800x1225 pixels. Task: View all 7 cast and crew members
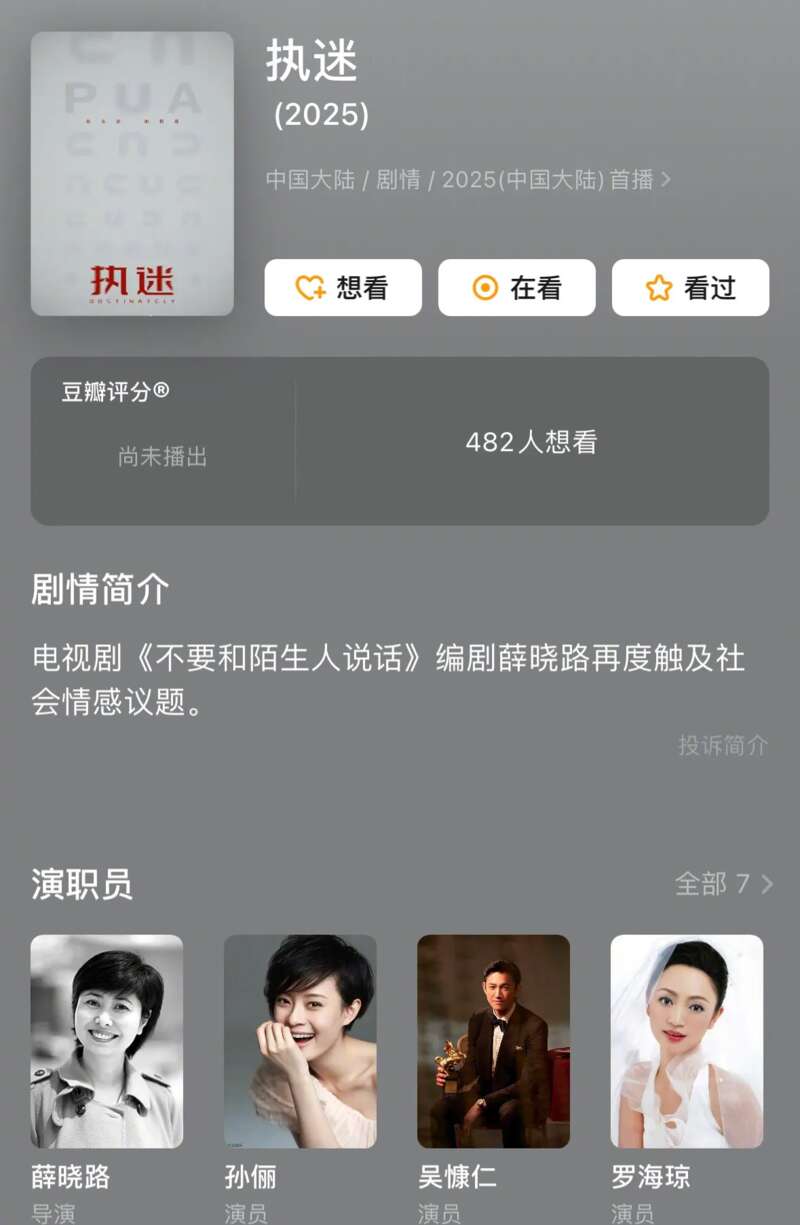point(724,884)
